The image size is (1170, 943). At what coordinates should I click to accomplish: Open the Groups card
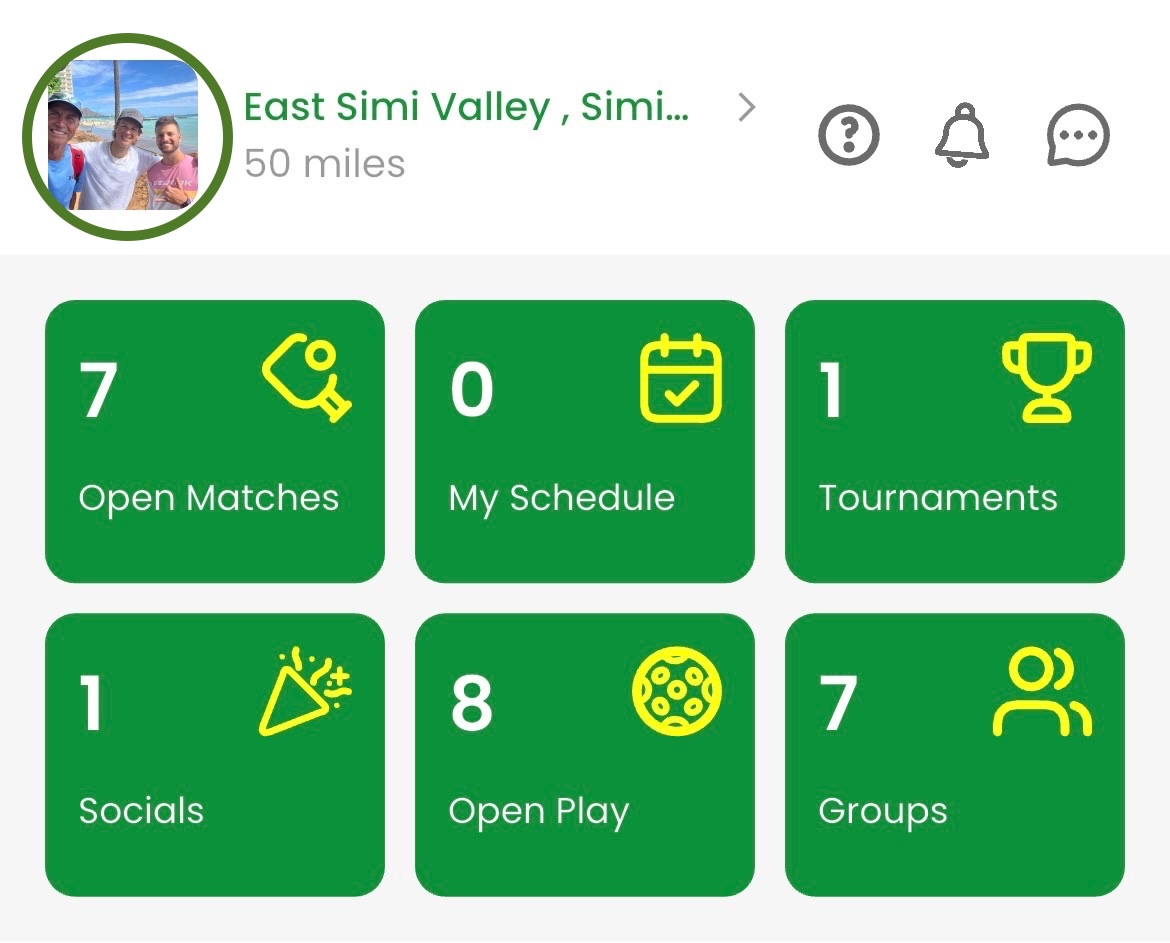point(955,754)
